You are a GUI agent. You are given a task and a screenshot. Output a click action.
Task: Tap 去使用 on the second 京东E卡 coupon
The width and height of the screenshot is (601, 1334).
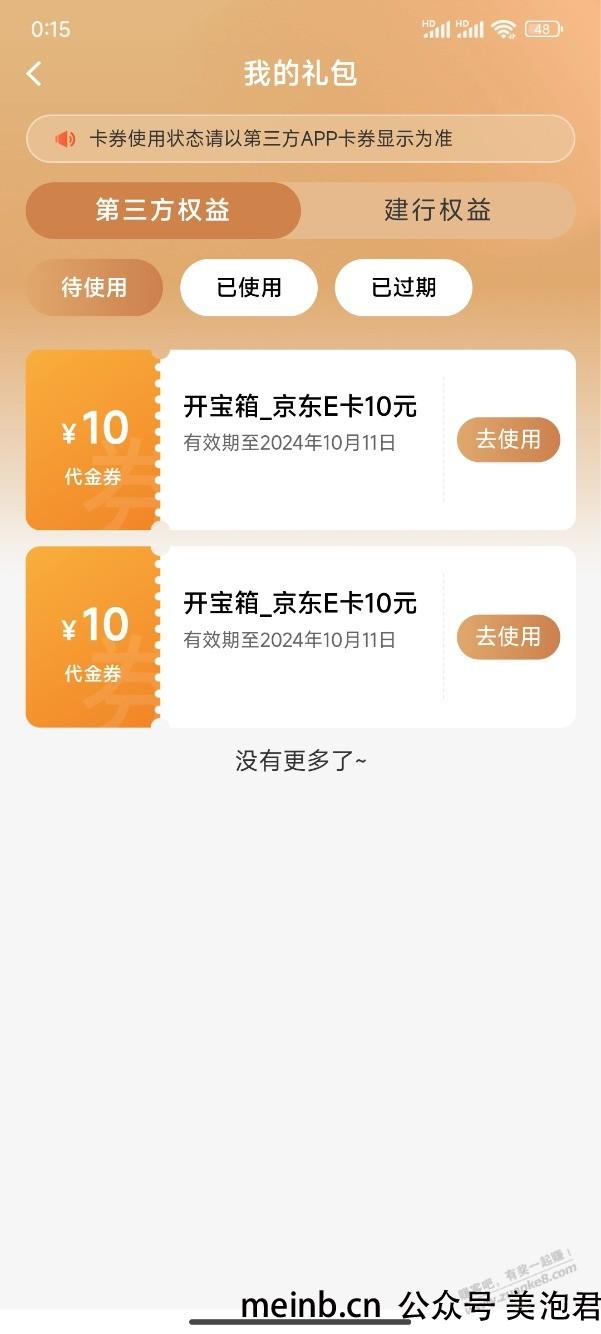[508, 637]
